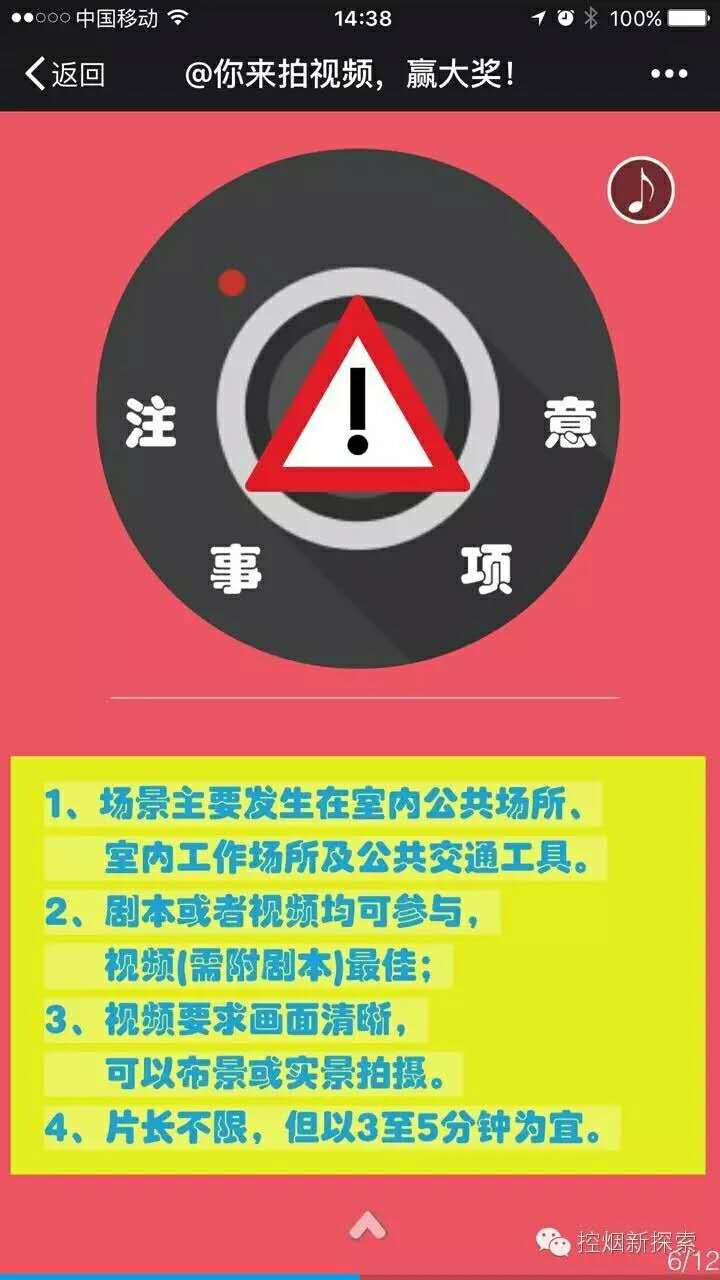Go back using the 返回 button
The height and width of the screenshot is (1280, 720).
pos(64,74)
